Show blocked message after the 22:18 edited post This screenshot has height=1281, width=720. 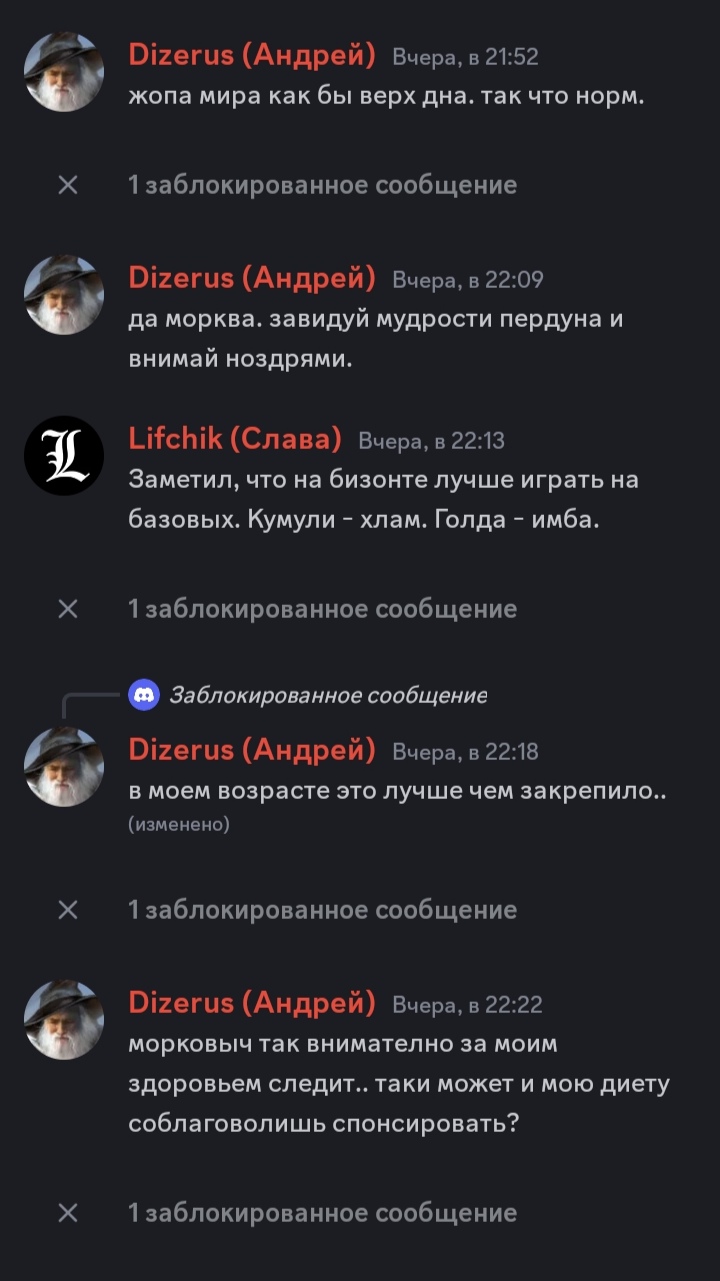pos(322,910)
